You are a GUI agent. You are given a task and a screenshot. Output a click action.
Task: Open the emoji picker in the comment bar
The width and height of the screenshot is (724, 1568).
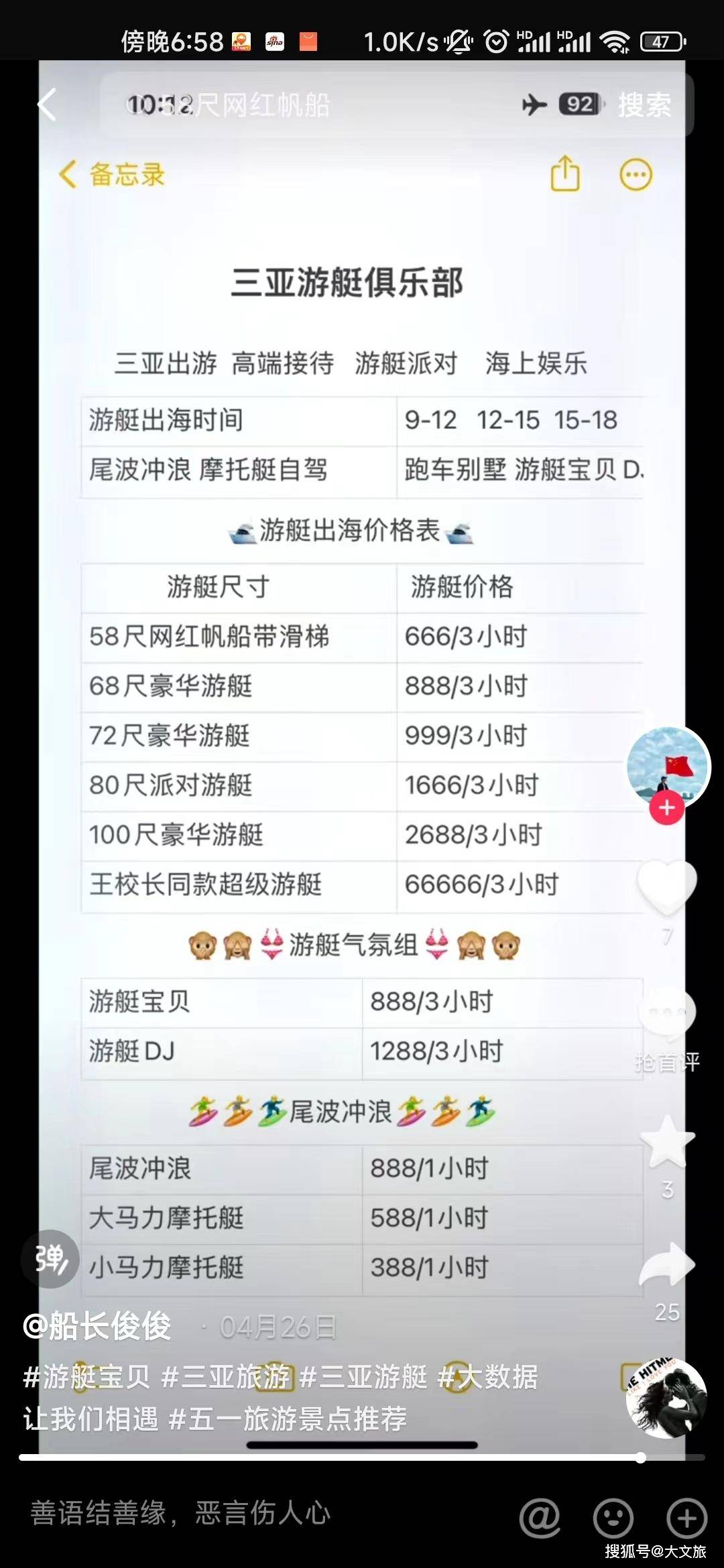pyautogui.click(x=613, y=1518)
